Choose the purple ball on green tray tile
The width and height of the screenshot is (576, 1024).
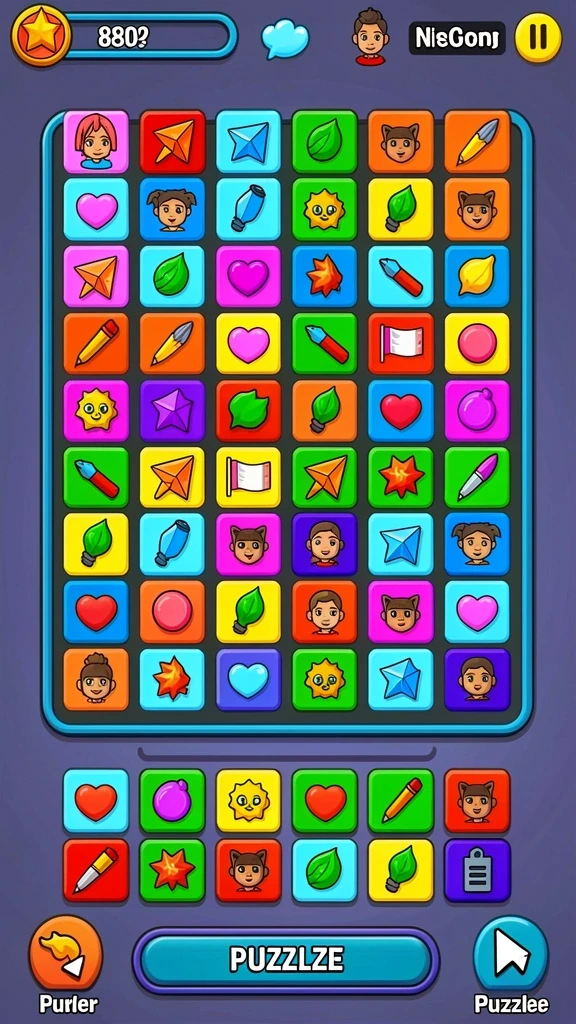pyautogui.click(x=172, y=801)
